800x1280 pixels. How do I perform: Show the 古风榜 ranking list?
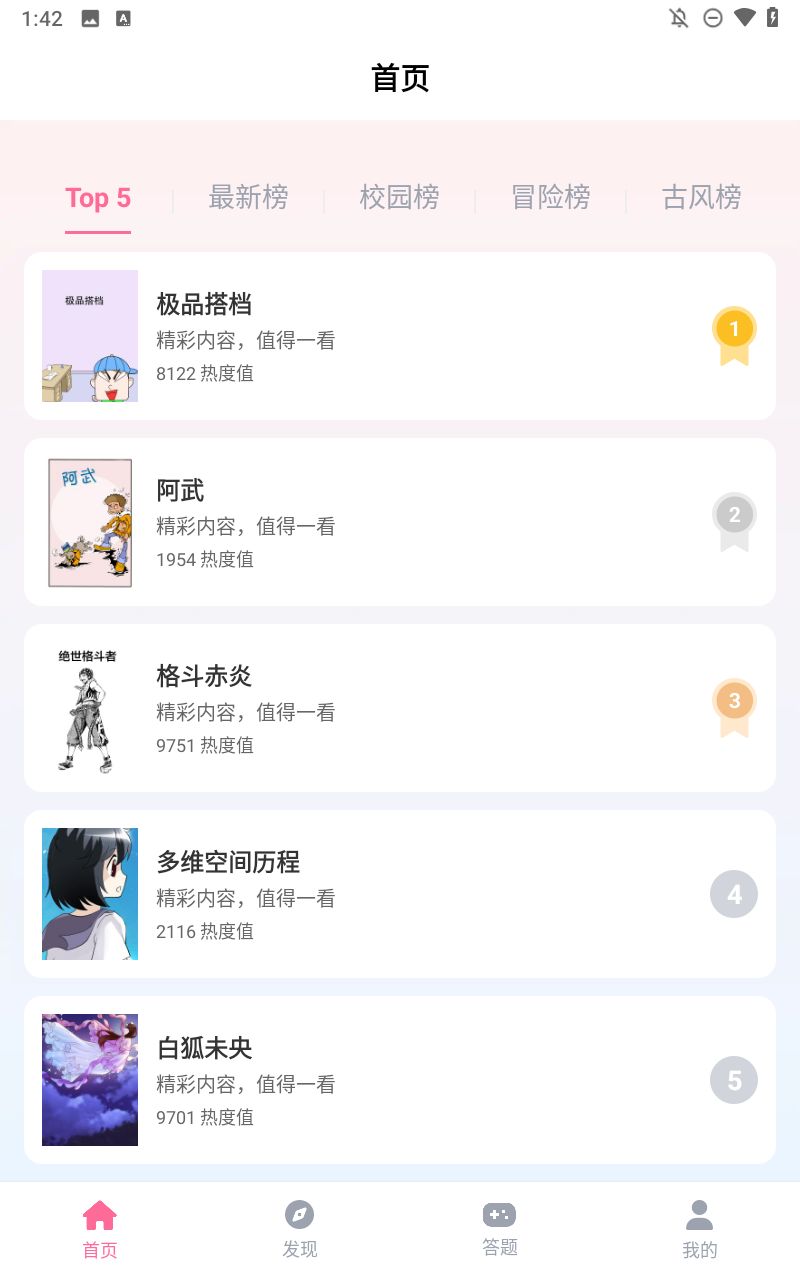[x=701, y=198]
